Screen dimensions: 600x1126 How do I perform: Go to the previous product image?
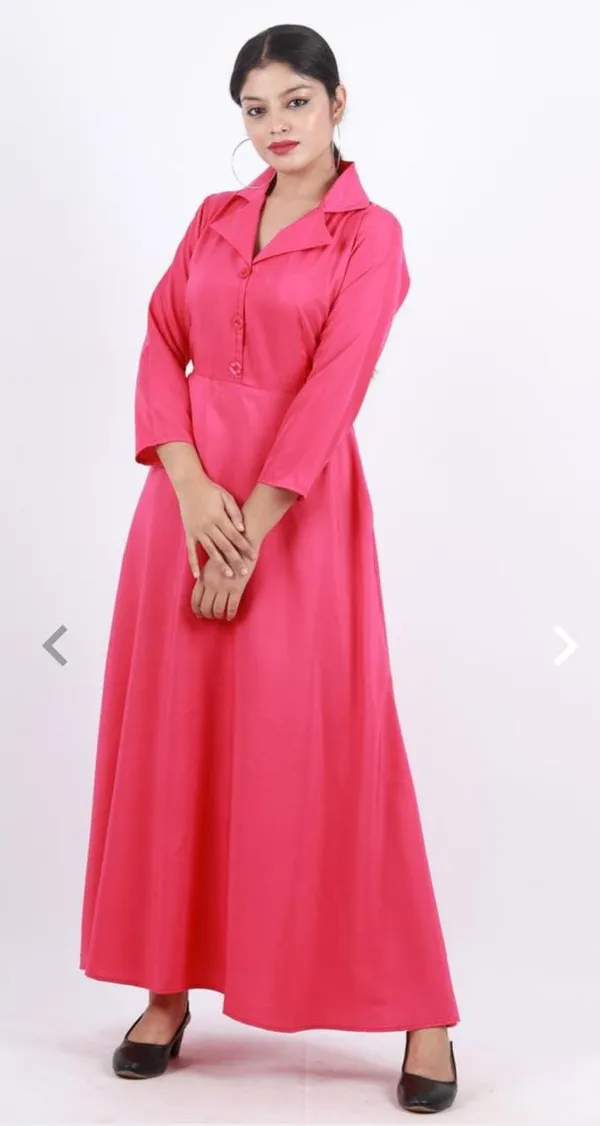55,645
